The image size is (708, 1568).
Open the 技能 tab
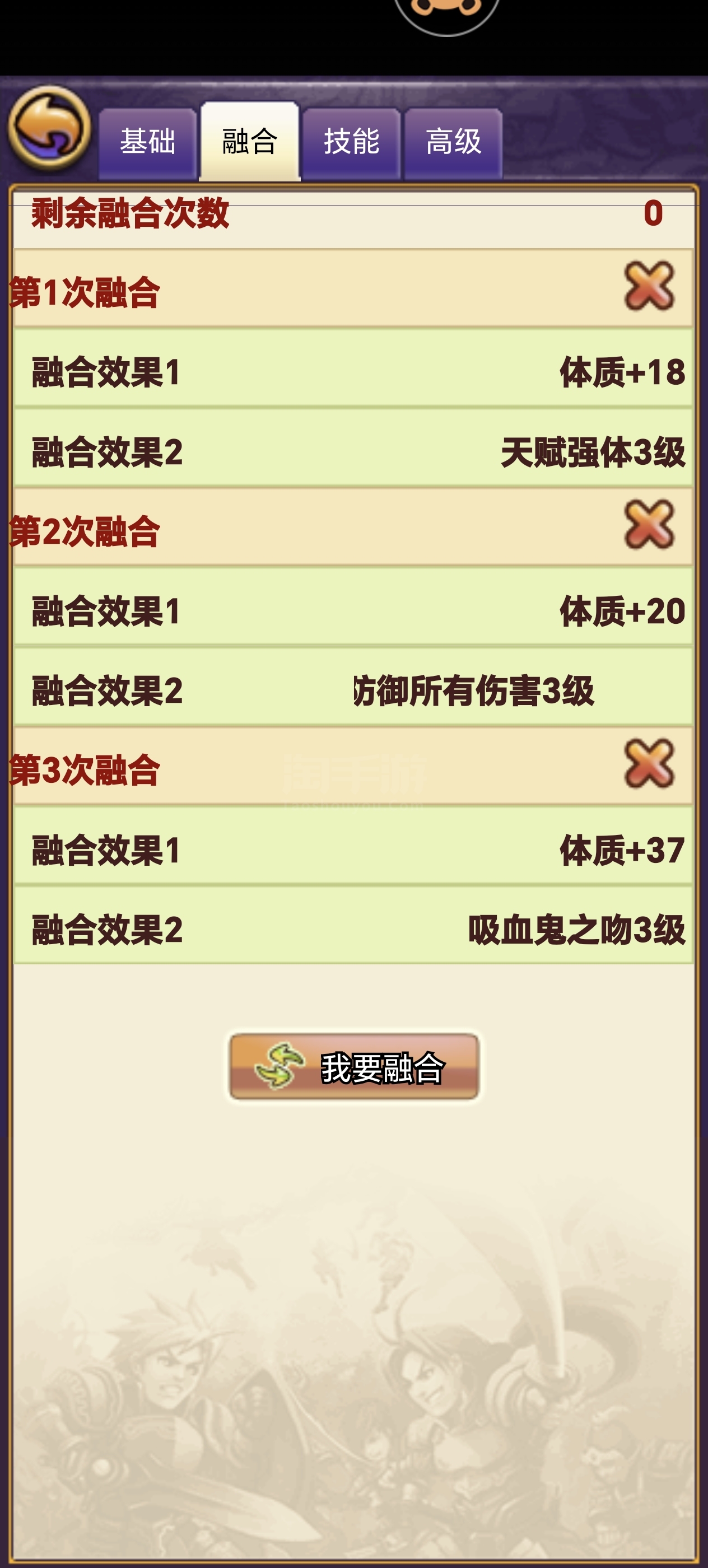(352, 143)
